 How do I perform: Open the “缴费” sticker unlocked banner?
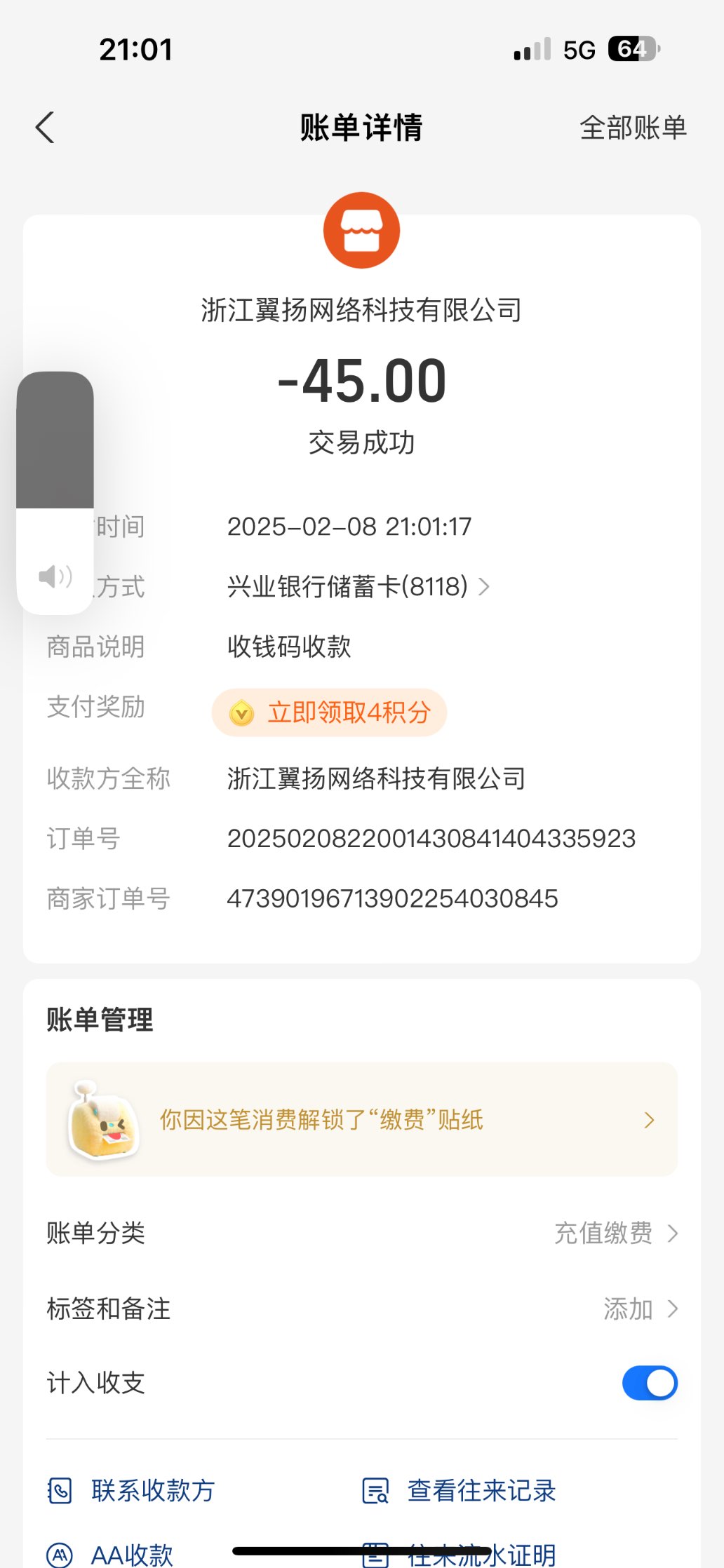tap(361, 1119)
